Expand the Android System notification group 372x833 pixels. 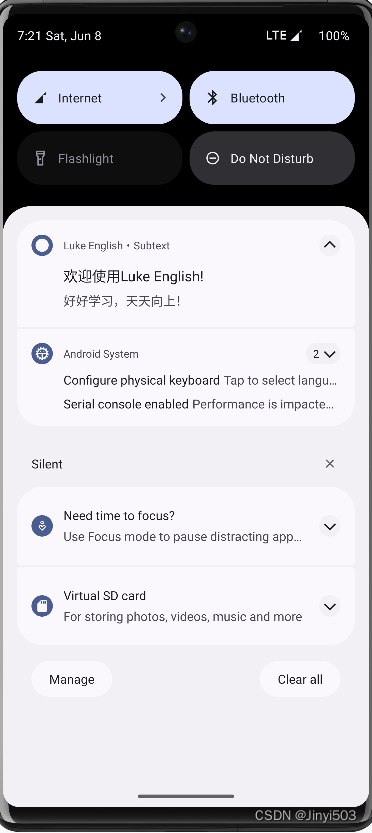[323, 354]
